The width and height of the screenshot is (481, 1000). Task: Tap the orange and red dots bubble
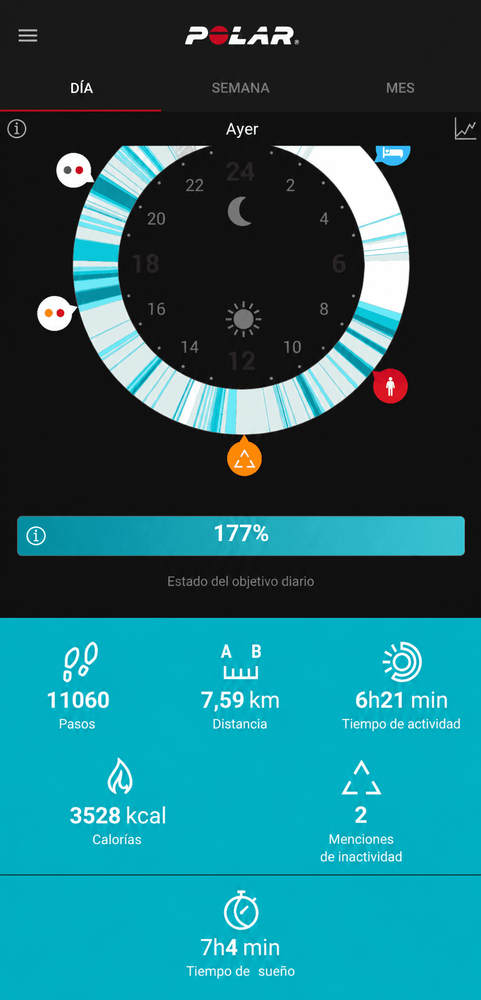[56, 313]
